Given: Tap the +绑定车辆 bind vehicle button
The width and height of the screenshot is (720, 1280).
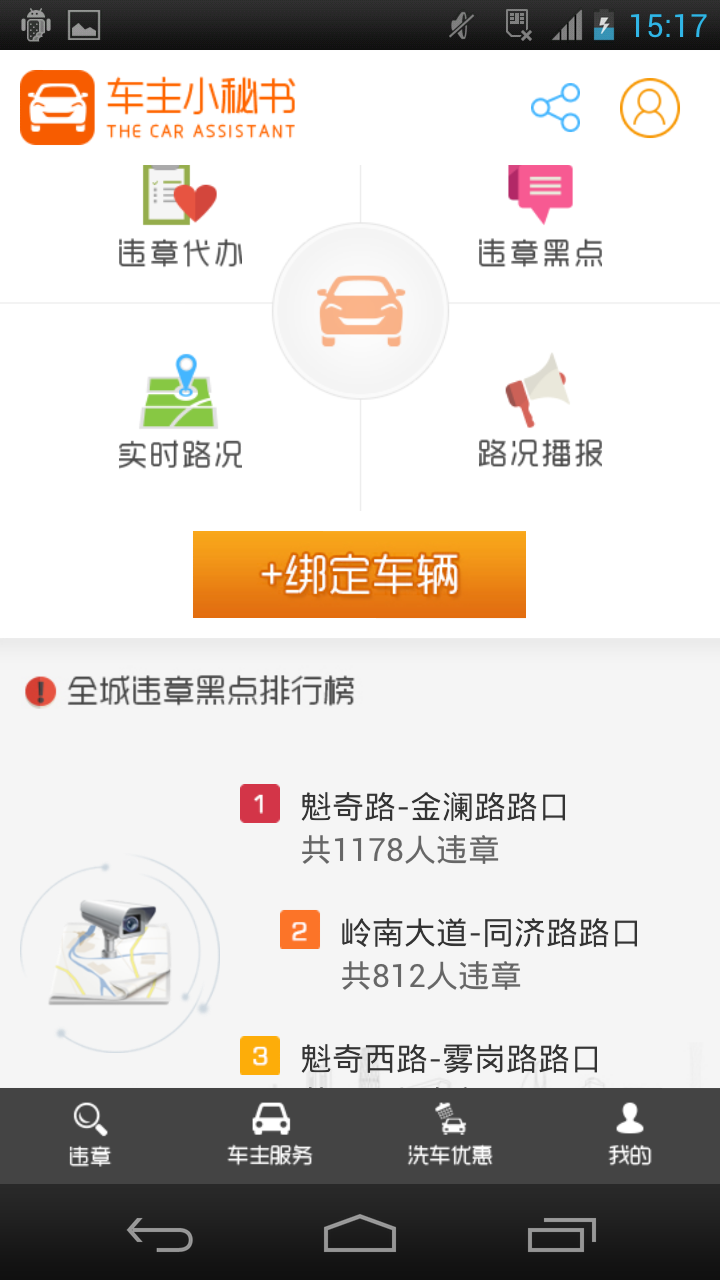Looking at the screenshot, I should click(359, 574).
